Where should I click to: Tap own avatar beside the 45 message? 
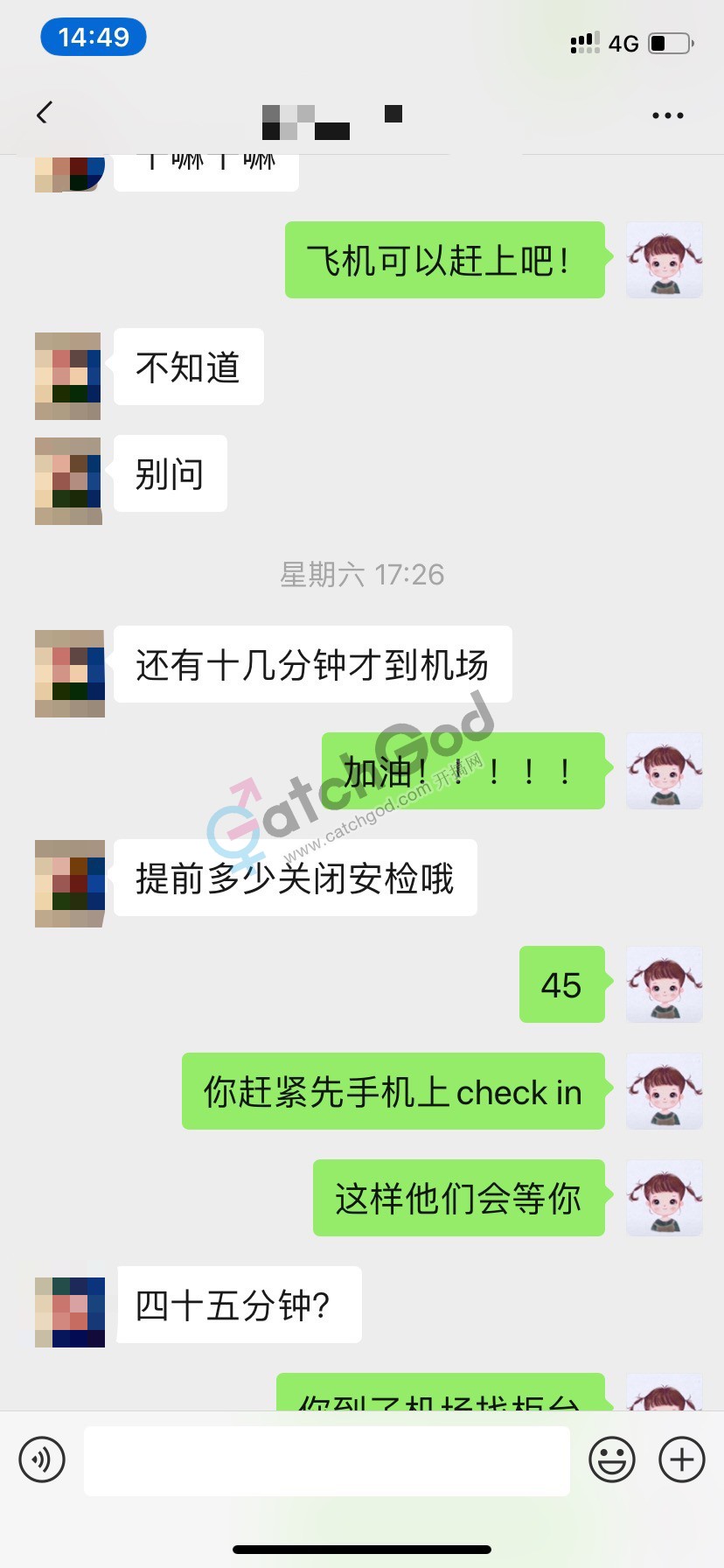[665, 984]
